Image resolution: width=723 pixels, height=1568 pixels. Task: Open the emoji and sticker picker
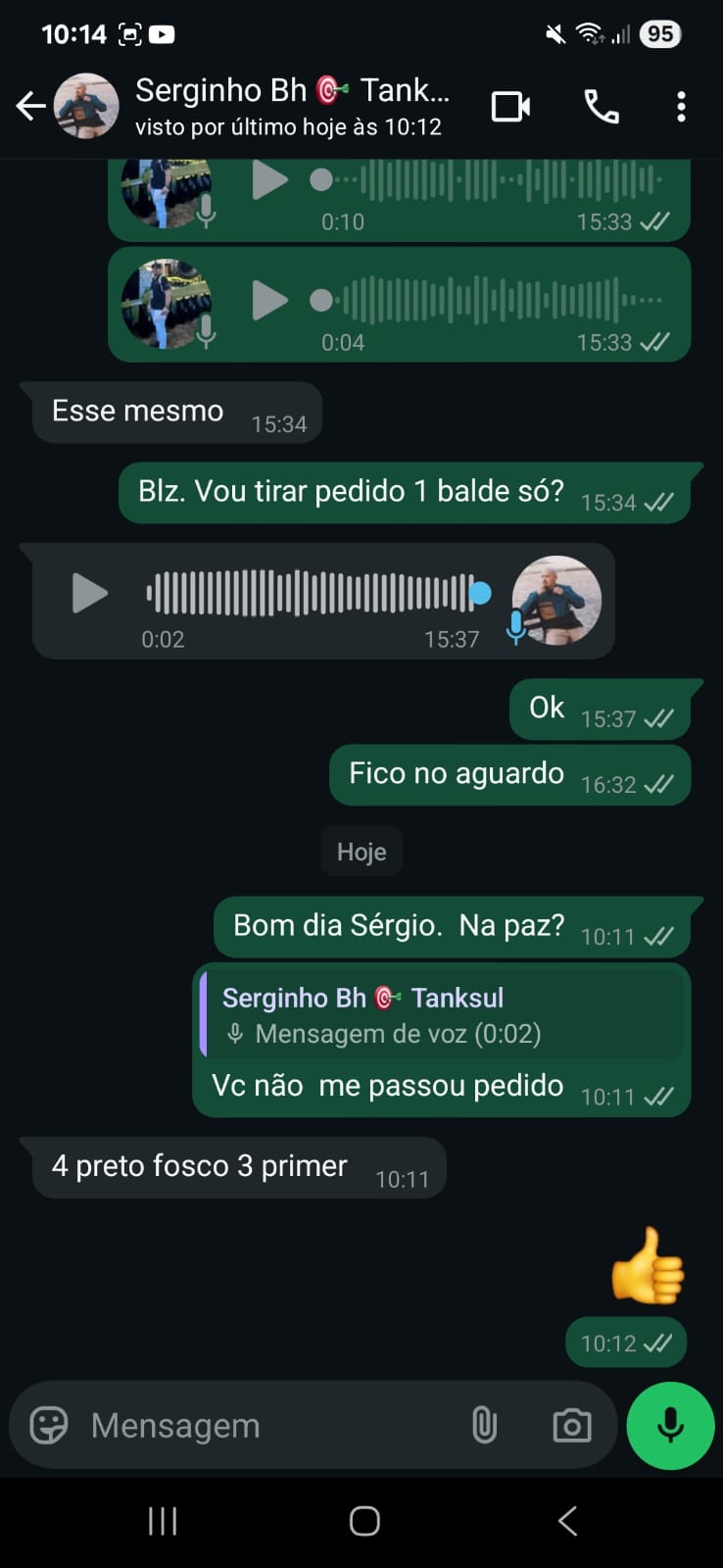pyautogui.click(x=49, y=1425)
